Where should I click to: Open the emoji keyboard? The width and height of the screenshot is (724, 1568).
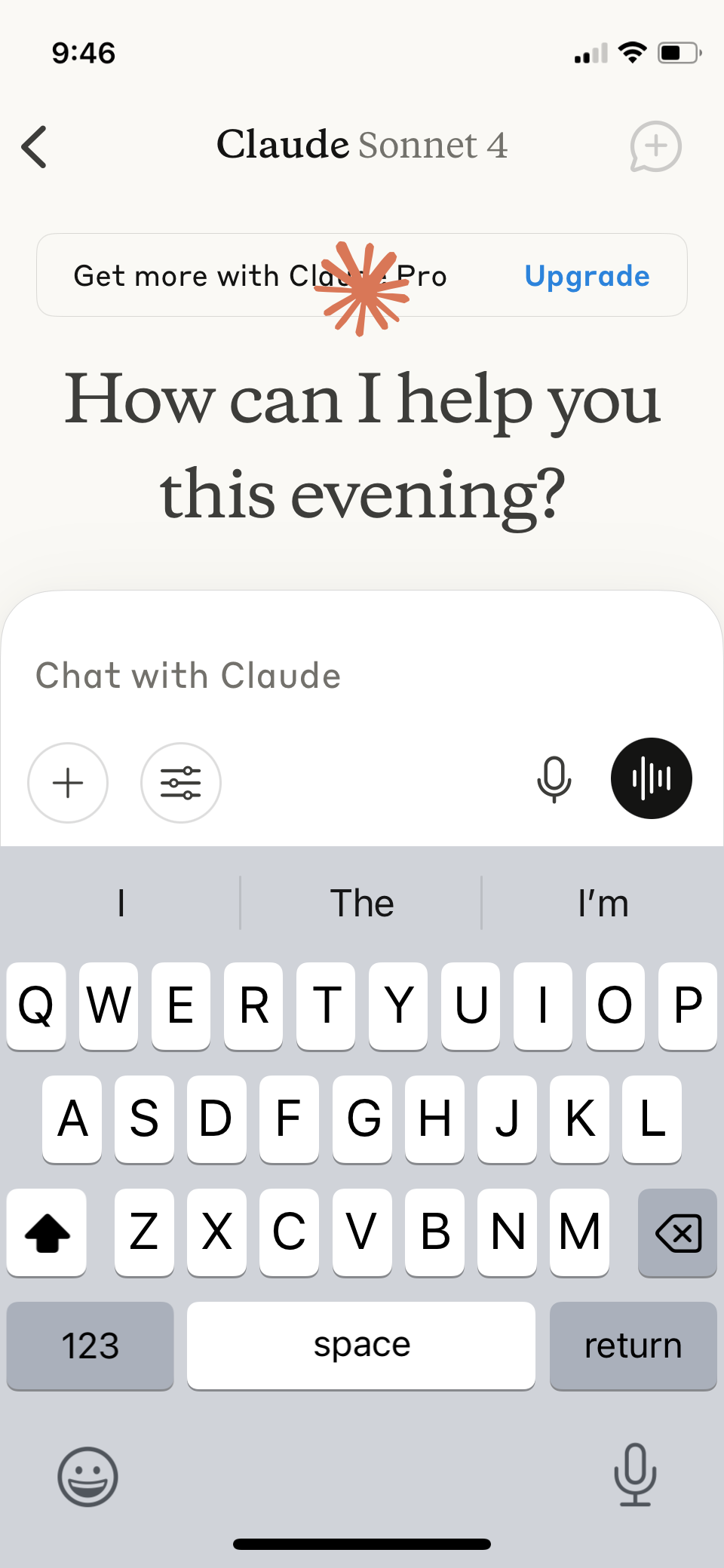click(88, 1476)
